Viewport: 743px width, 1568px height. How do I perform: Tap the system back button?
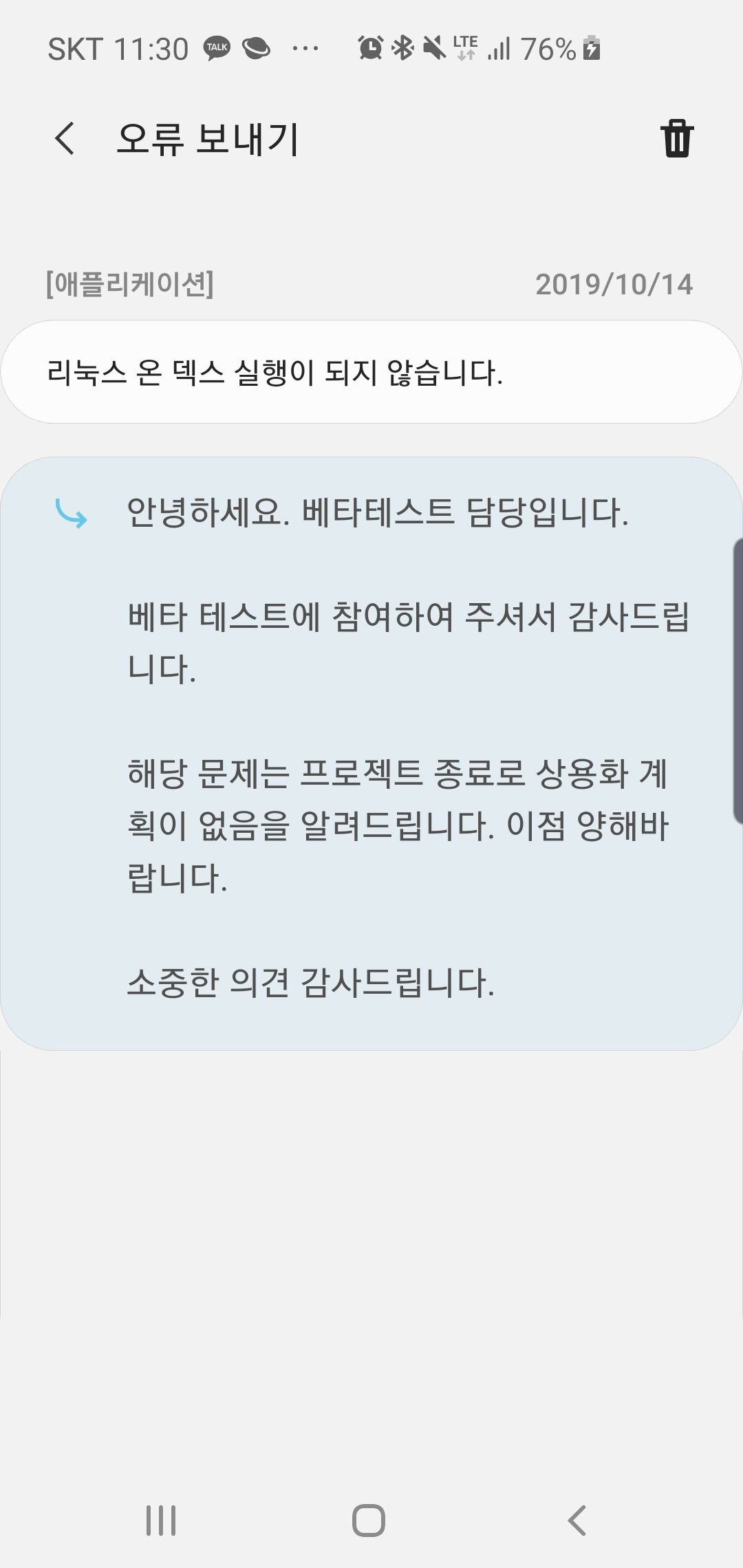pyautogui.click(x=577, y=1520)
